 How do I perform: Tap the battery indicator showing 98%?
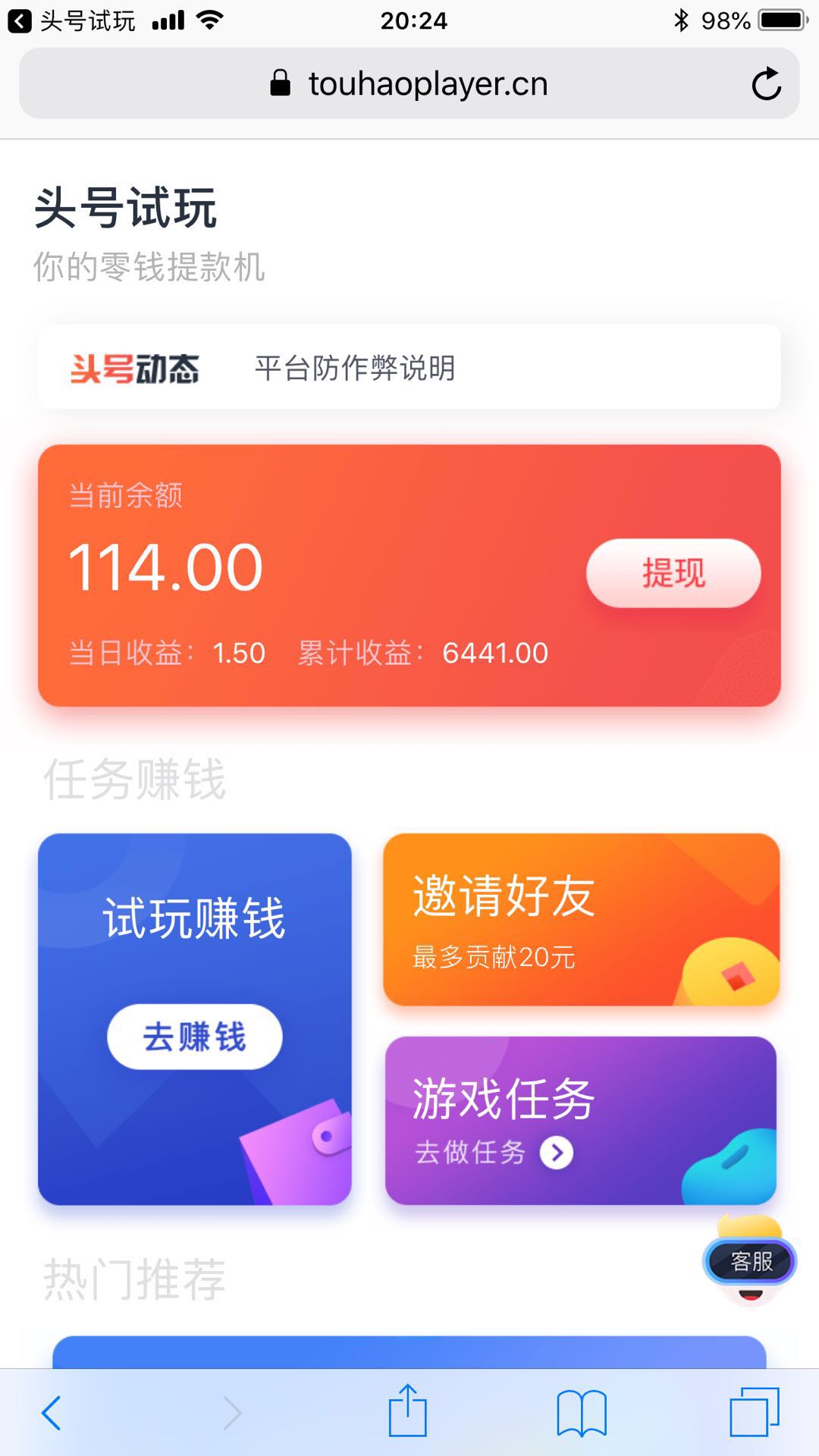(751, 20)
